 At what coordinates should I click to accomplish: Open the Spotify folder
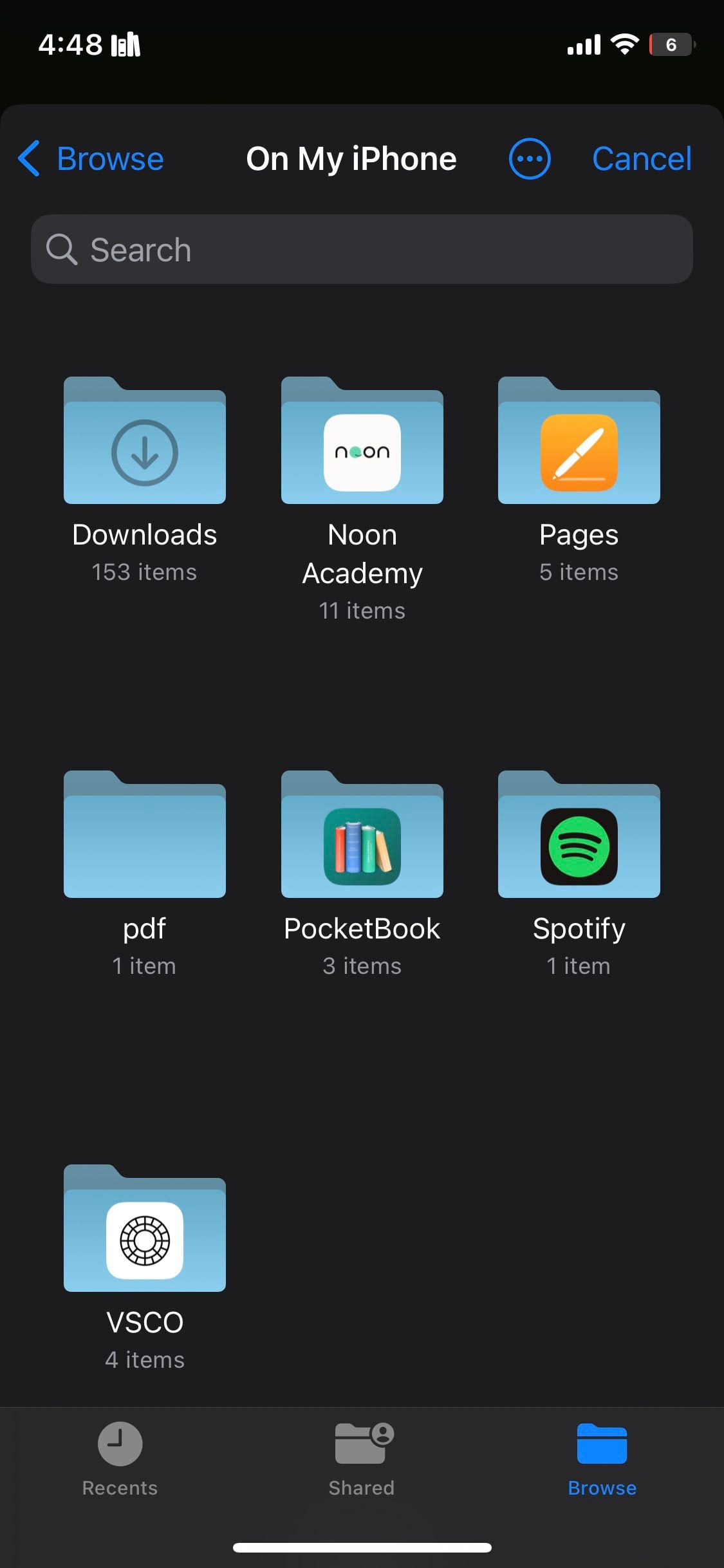point(579,836)
